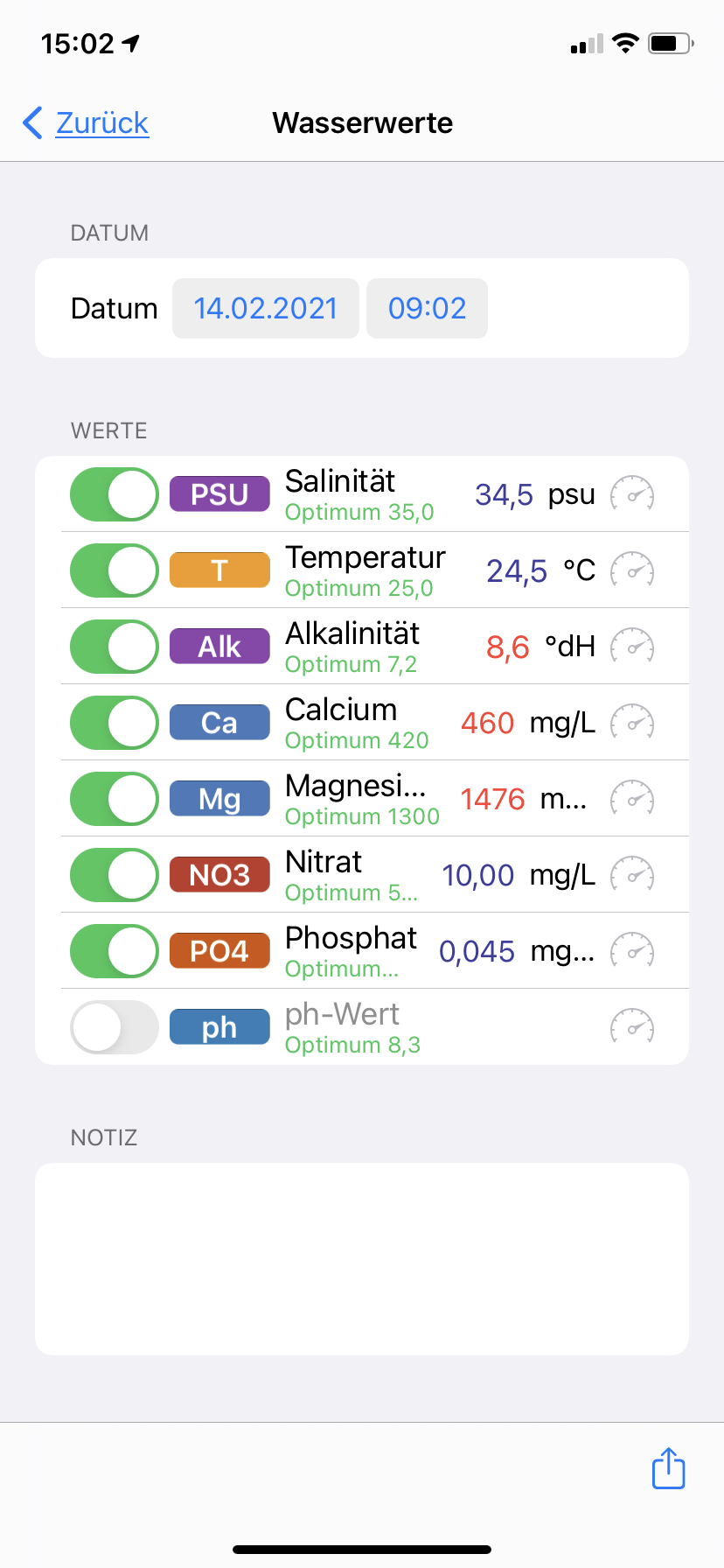Enable the ph-Wert toggle
724x1568 pixels.
pos(115,1027)
